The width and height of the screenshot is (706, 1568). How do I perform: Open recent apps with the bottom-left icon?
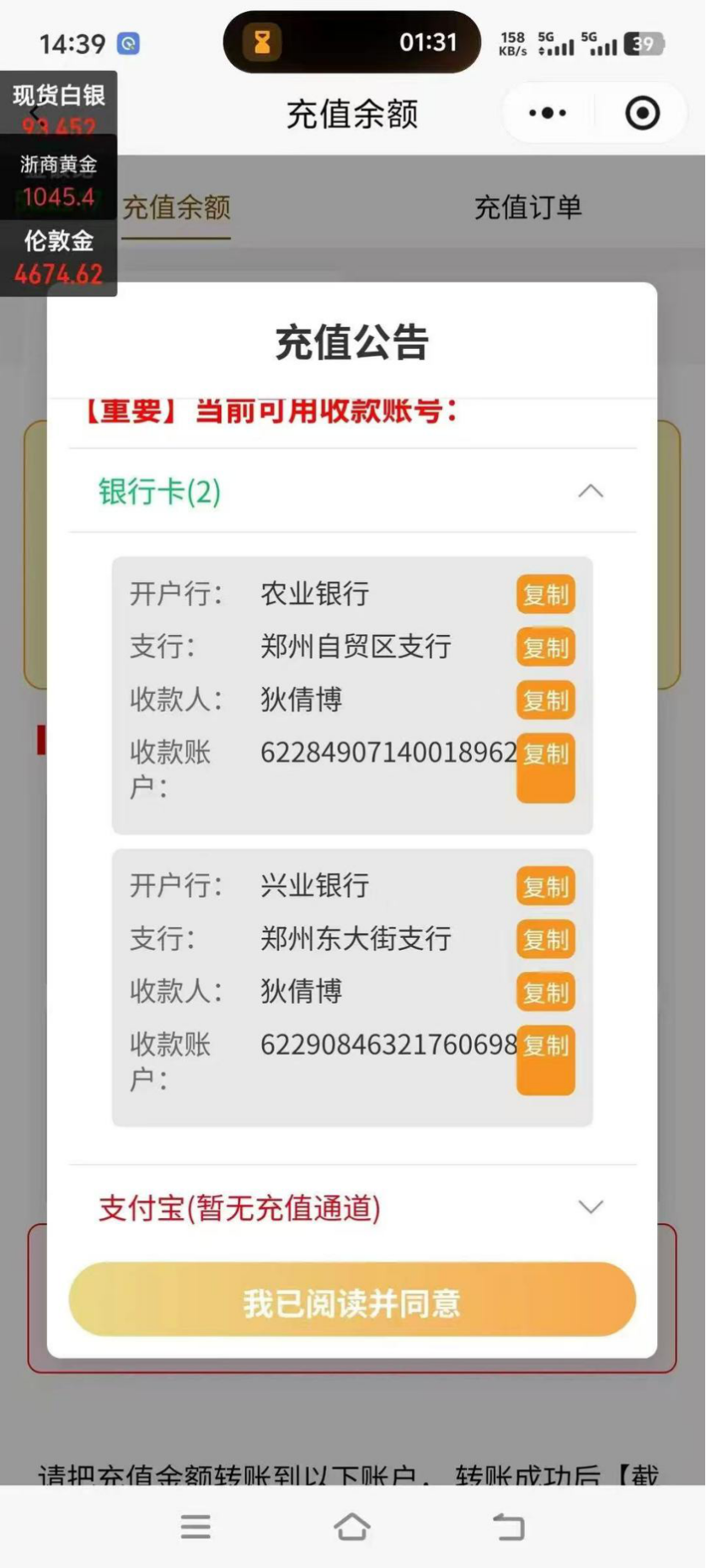tap(195, 1526)
